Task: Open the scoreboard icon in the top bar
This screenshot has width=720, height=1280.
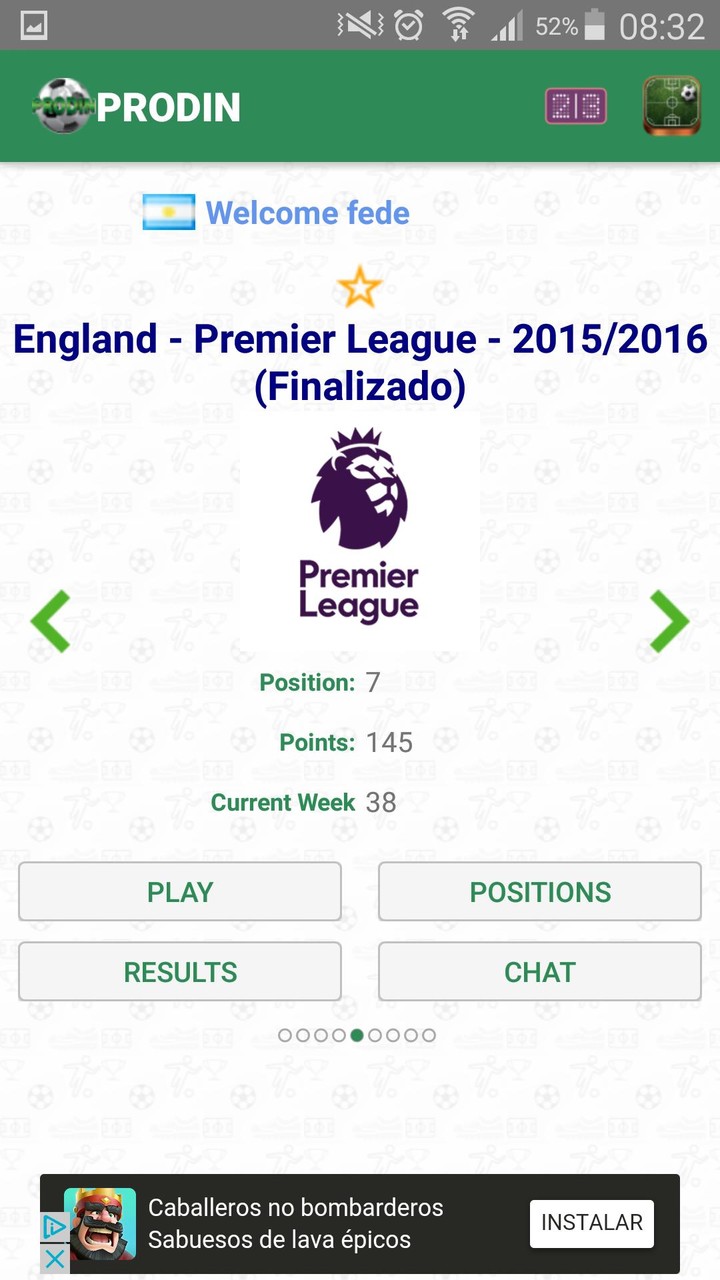Action: (576, 106)
